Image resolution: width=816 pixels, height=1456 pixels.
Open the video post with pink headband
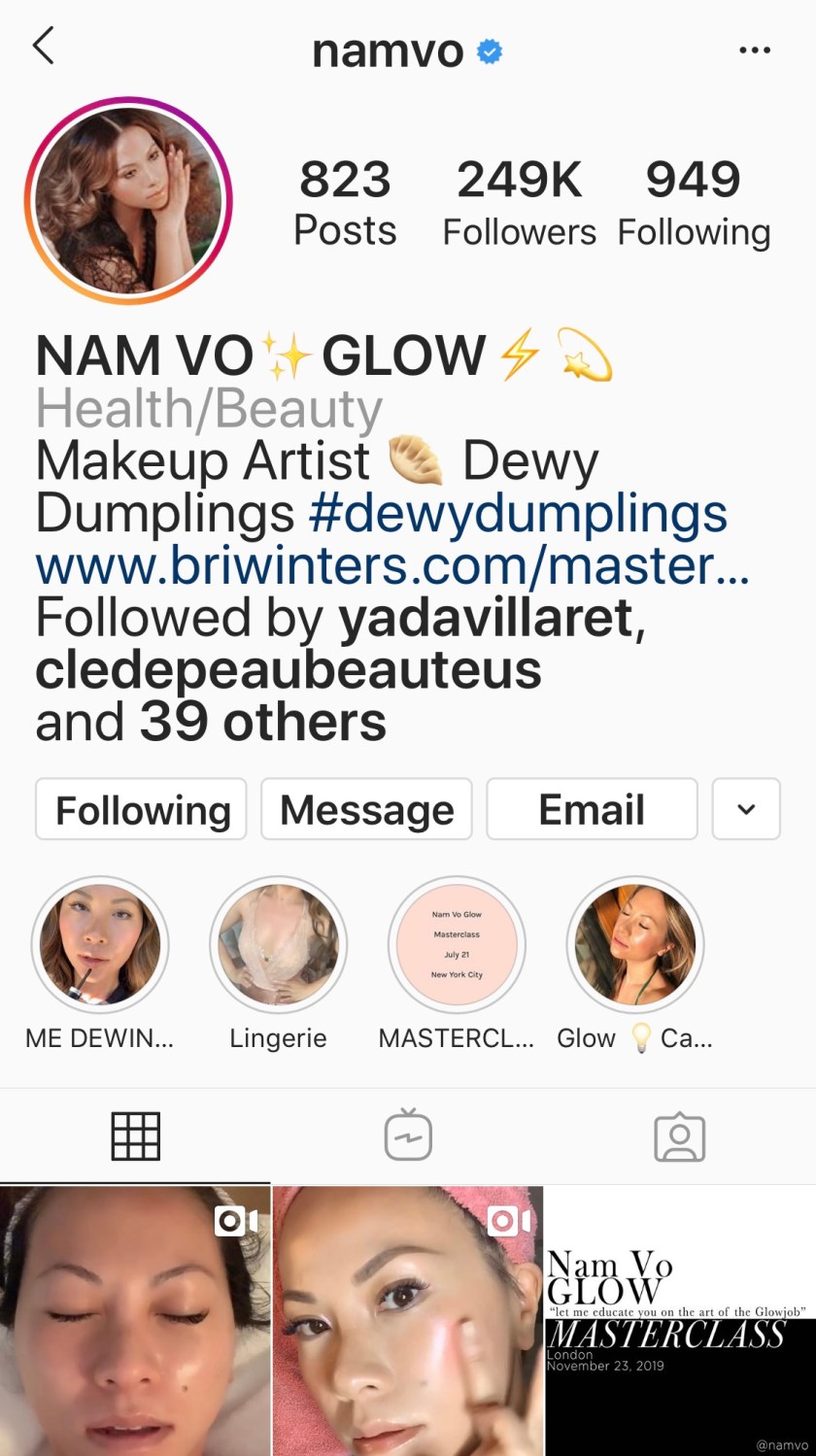(407, 1321)
